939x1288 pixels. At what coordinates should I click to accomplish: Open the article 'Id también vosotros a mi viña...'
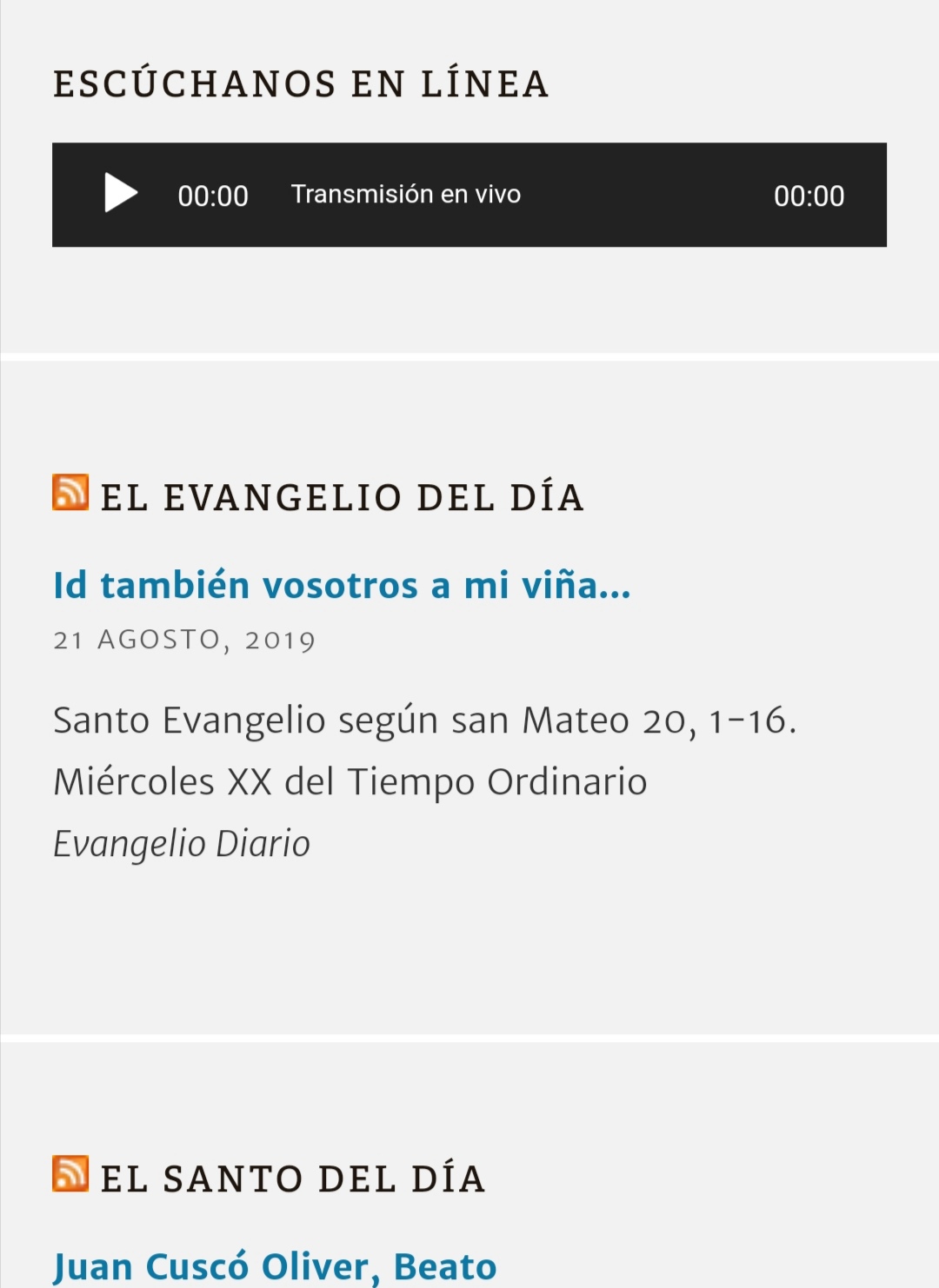[x=342, y=586]
